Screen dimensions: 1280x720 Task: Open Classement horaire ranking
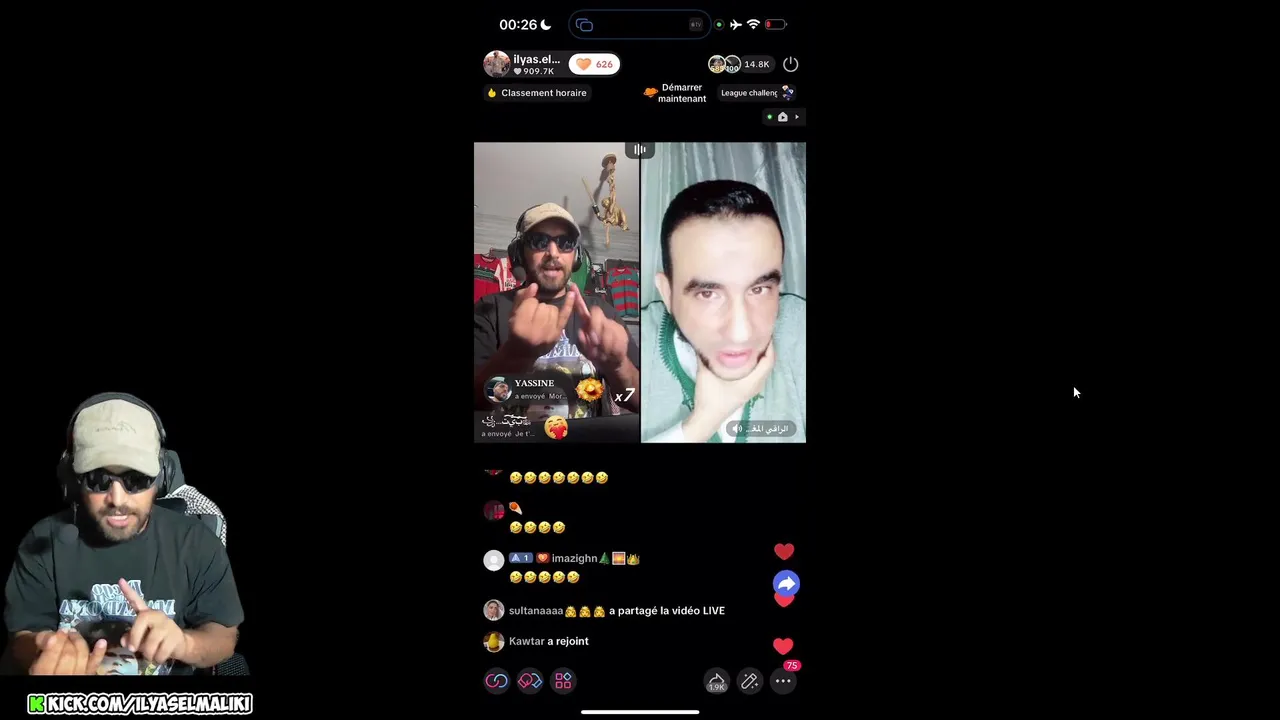[537, 93]
